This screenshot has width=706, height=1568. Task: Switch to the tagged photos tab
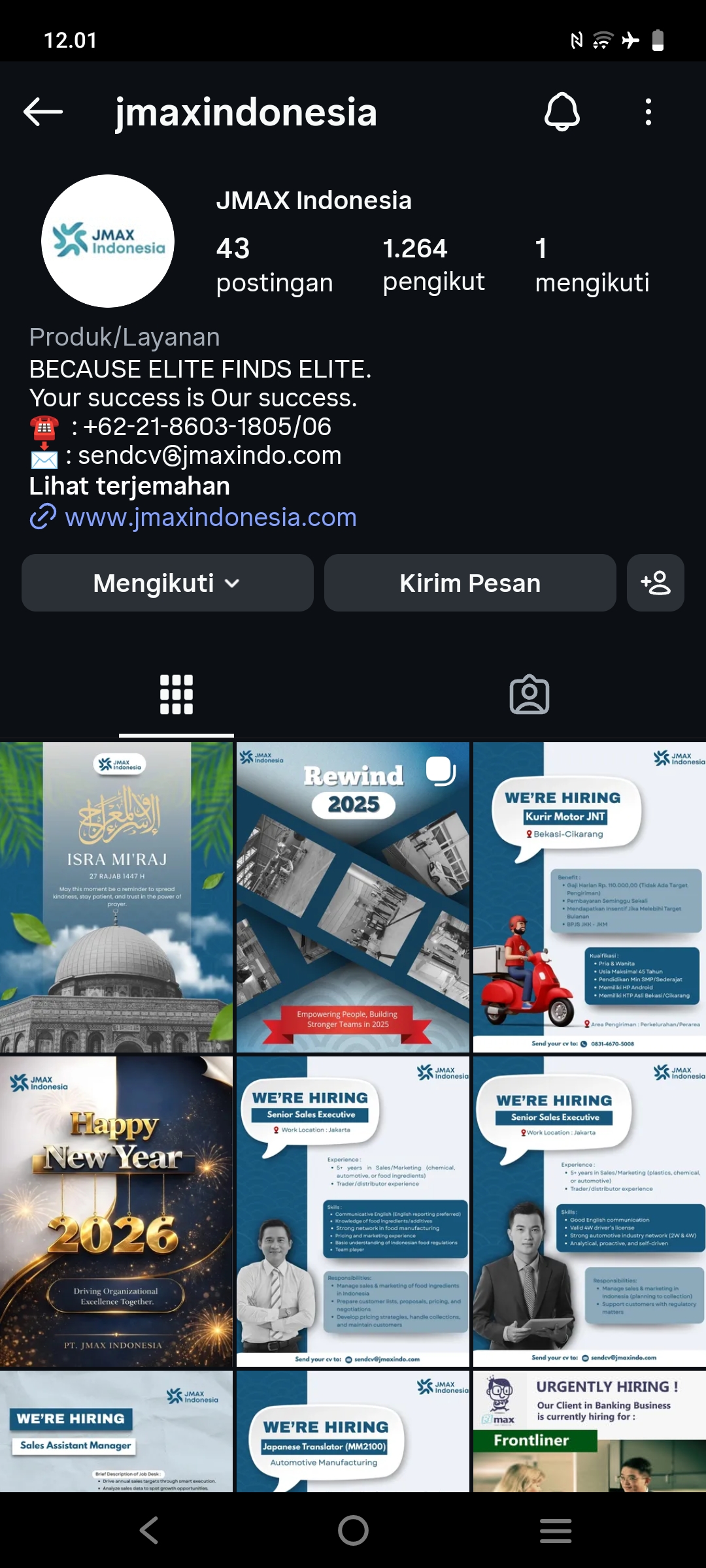point(529,694)
